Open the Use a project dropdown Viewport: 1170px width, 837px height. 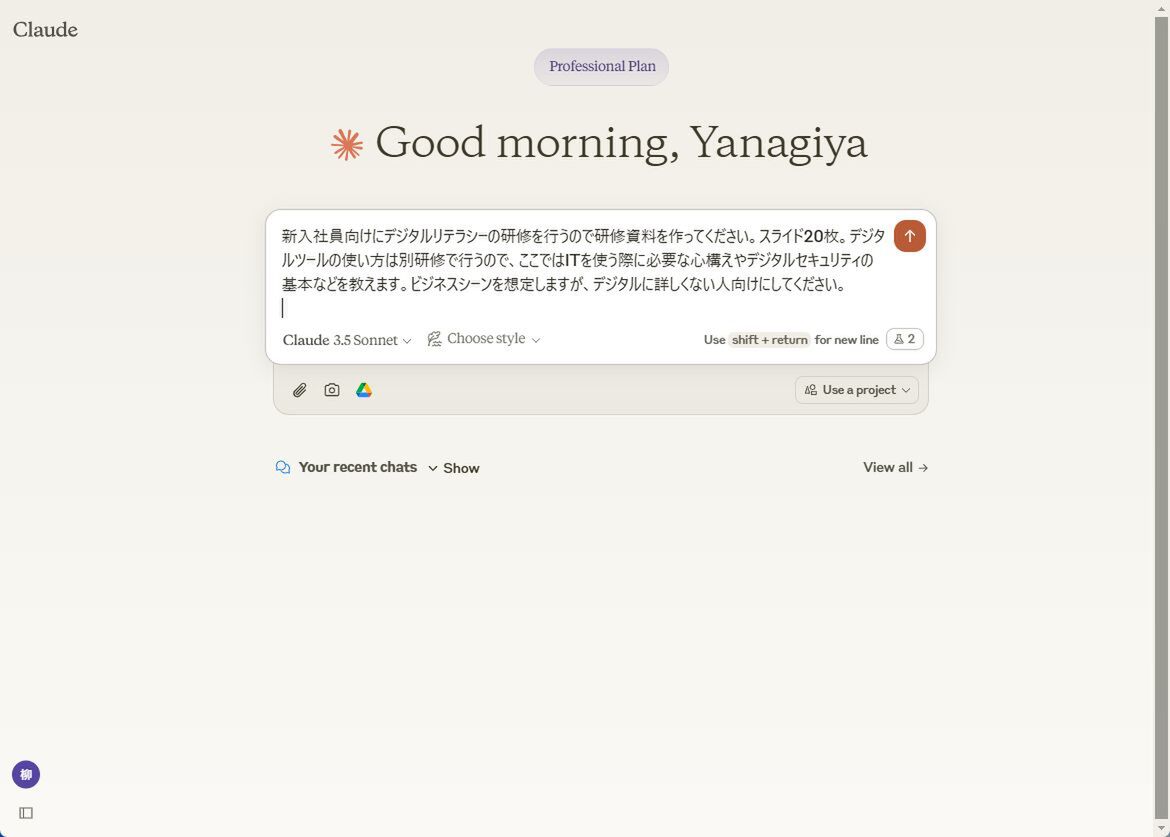(x=857, y=390)
